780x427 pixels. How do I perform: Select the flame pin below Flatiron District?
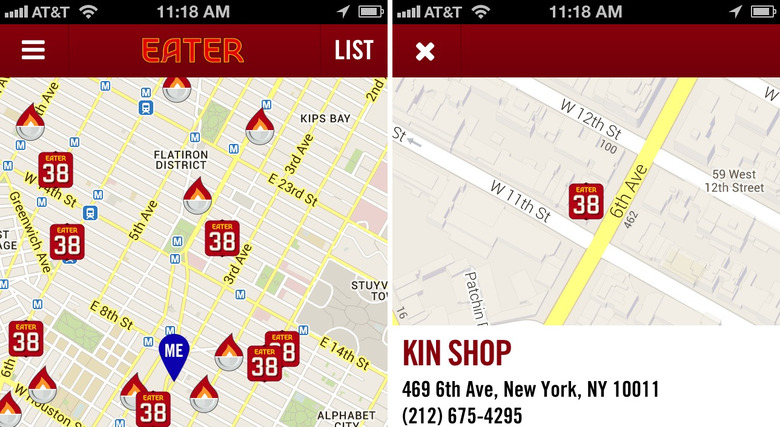pyautogui.click(x=198, y=194)
